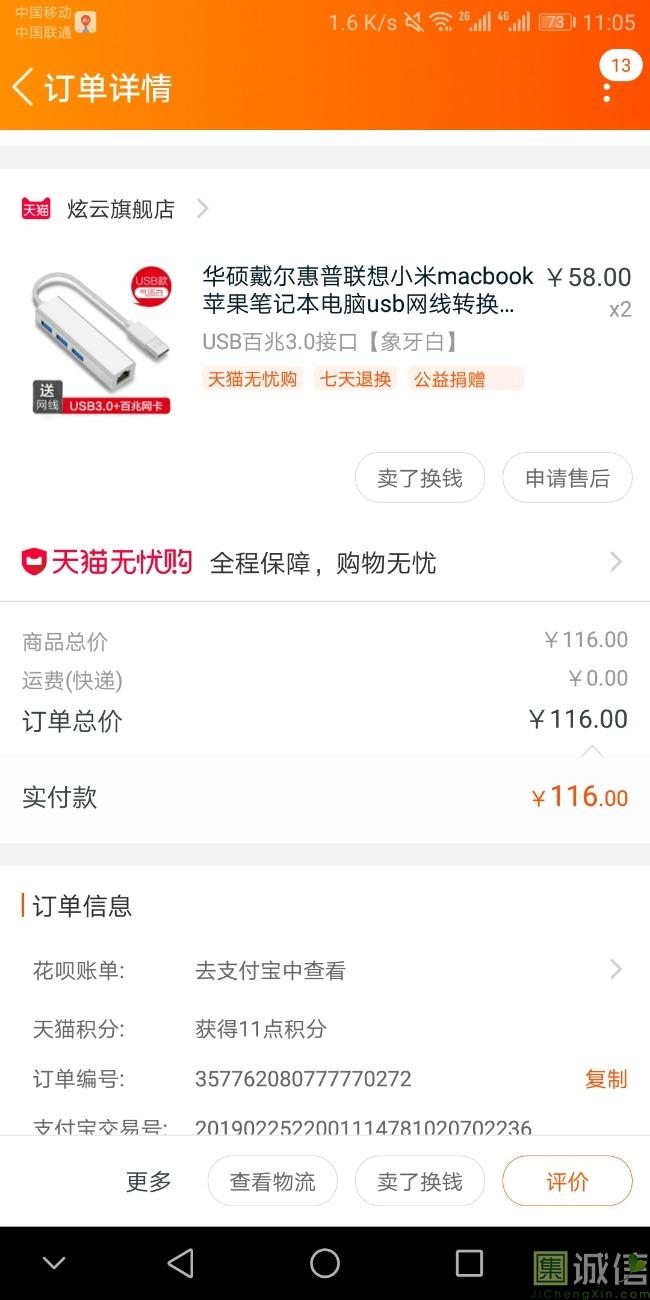Tap 卖了换钱 in the bottom bar
The height and width of the screenshot is (1300, 650).
point(419,1182)
